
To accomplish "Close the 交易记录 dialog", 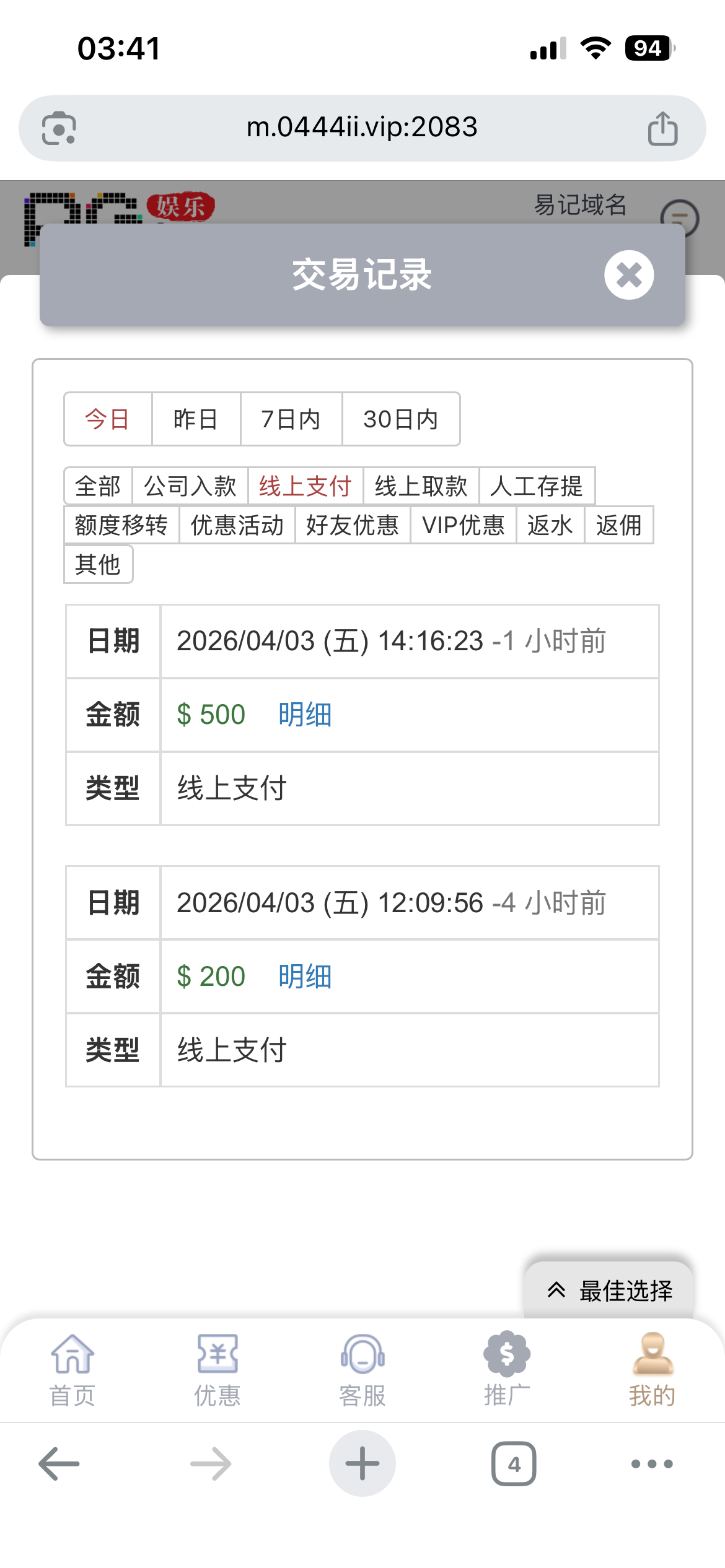I will click(628, 275).
